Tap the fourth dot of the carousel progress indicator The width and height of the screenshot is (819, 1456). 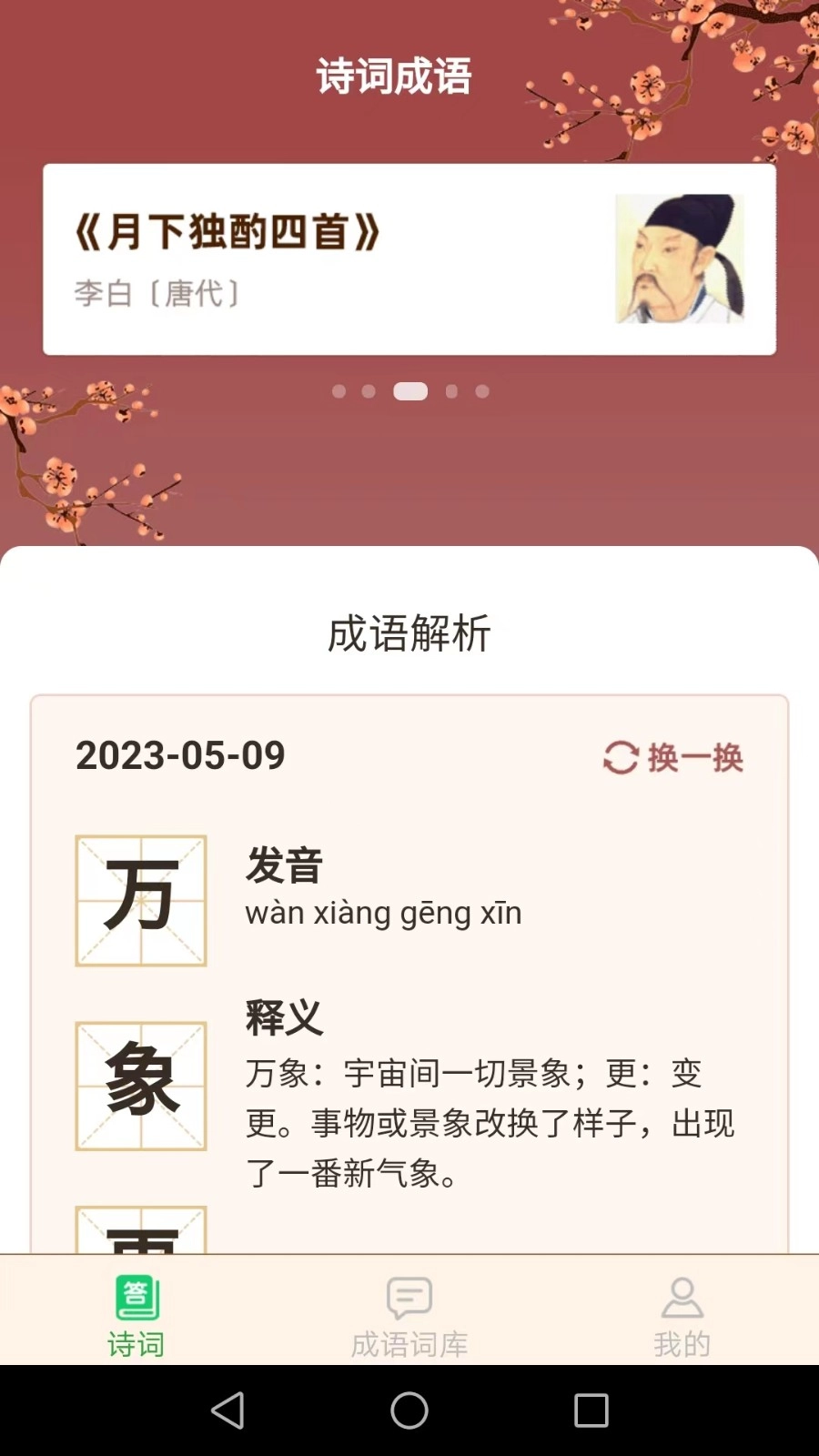[x=451, y=391]
